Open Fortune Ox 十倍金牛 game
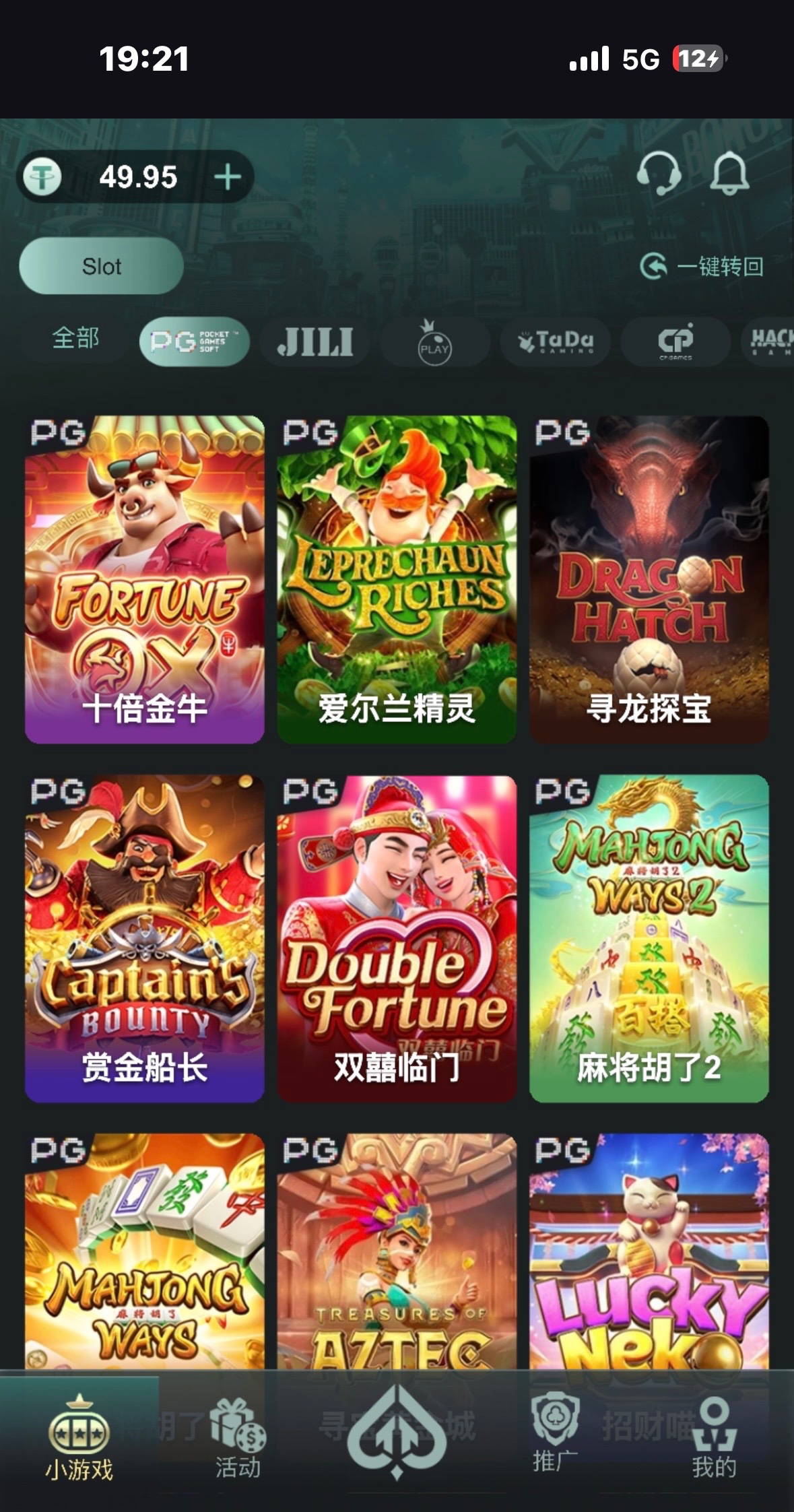This screenshot has height=1512, width=794. 144,579
